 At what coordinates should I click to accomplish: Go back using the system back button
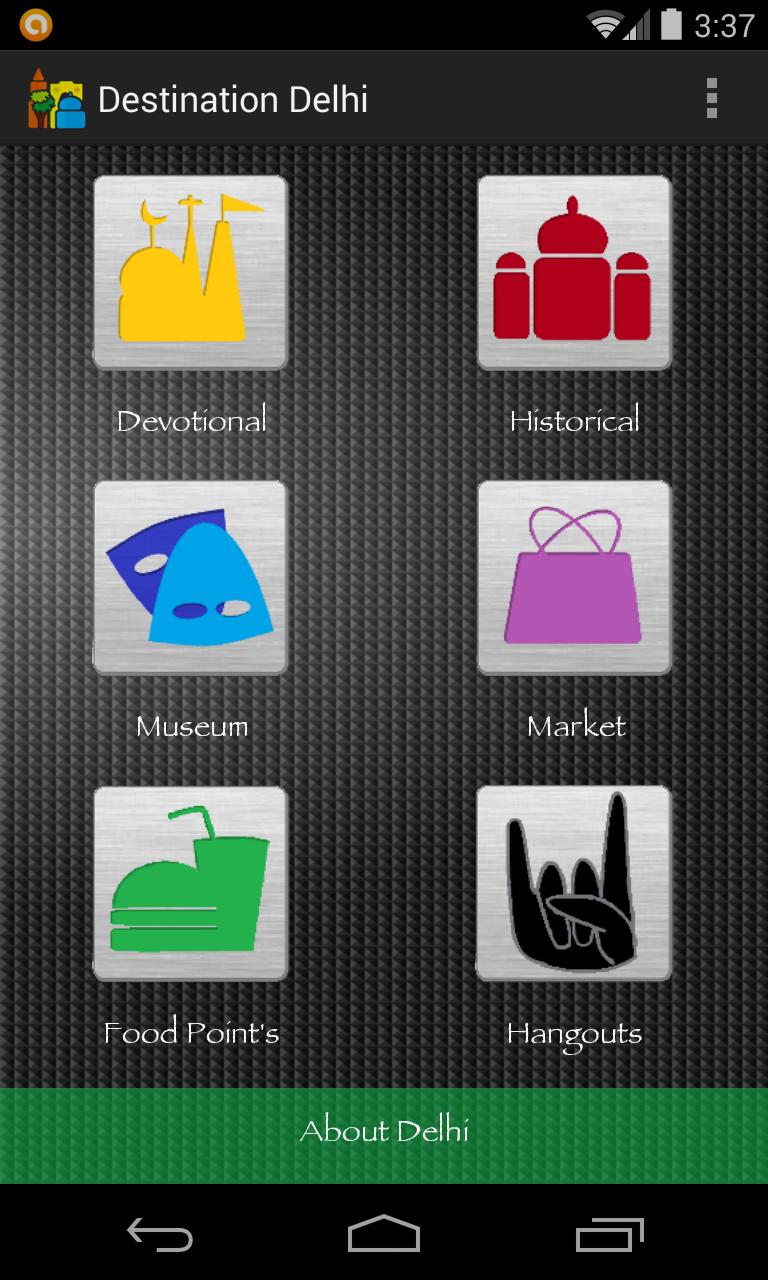160,1234
